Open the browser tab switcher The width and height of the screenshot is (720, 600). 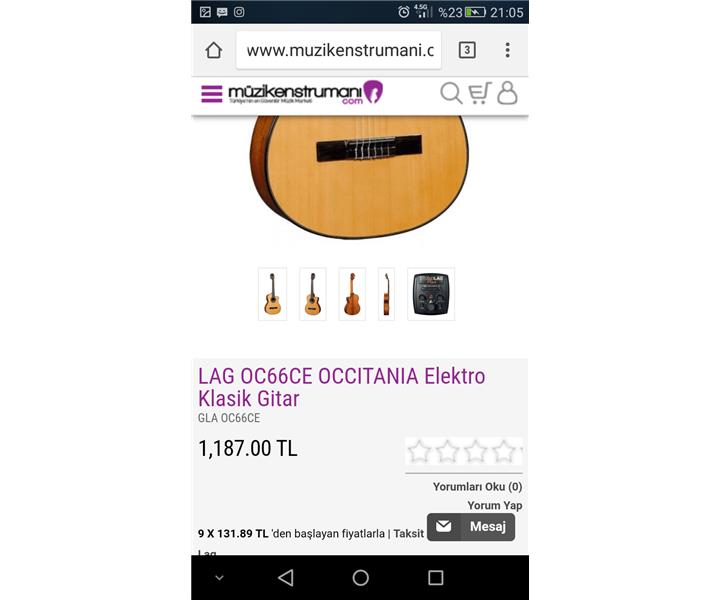coord(467,50)
